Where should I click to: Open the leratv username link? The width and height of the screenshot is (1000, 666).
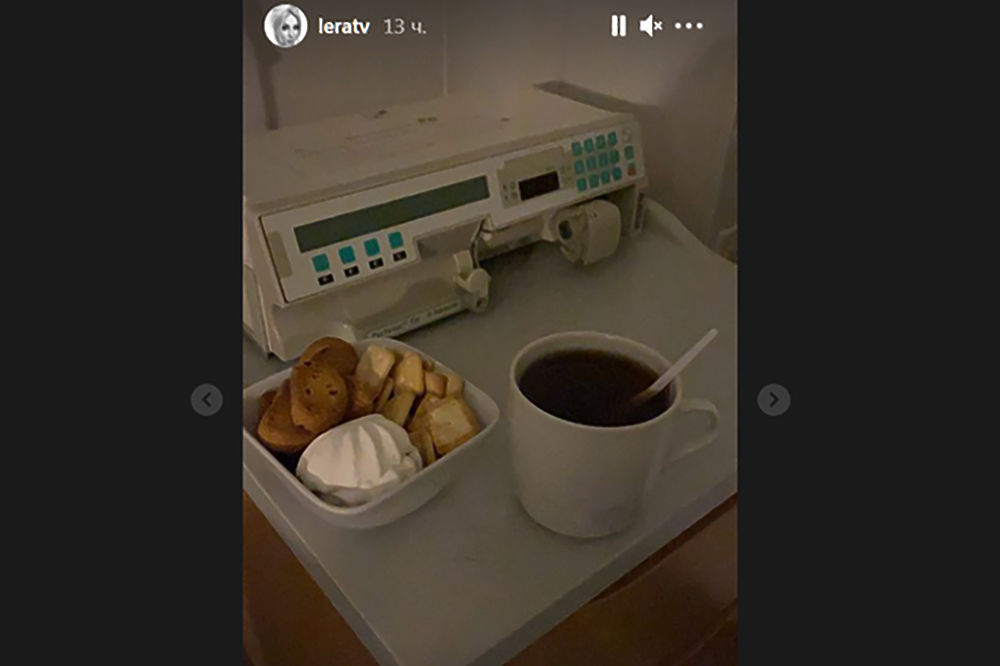point(343,27)
